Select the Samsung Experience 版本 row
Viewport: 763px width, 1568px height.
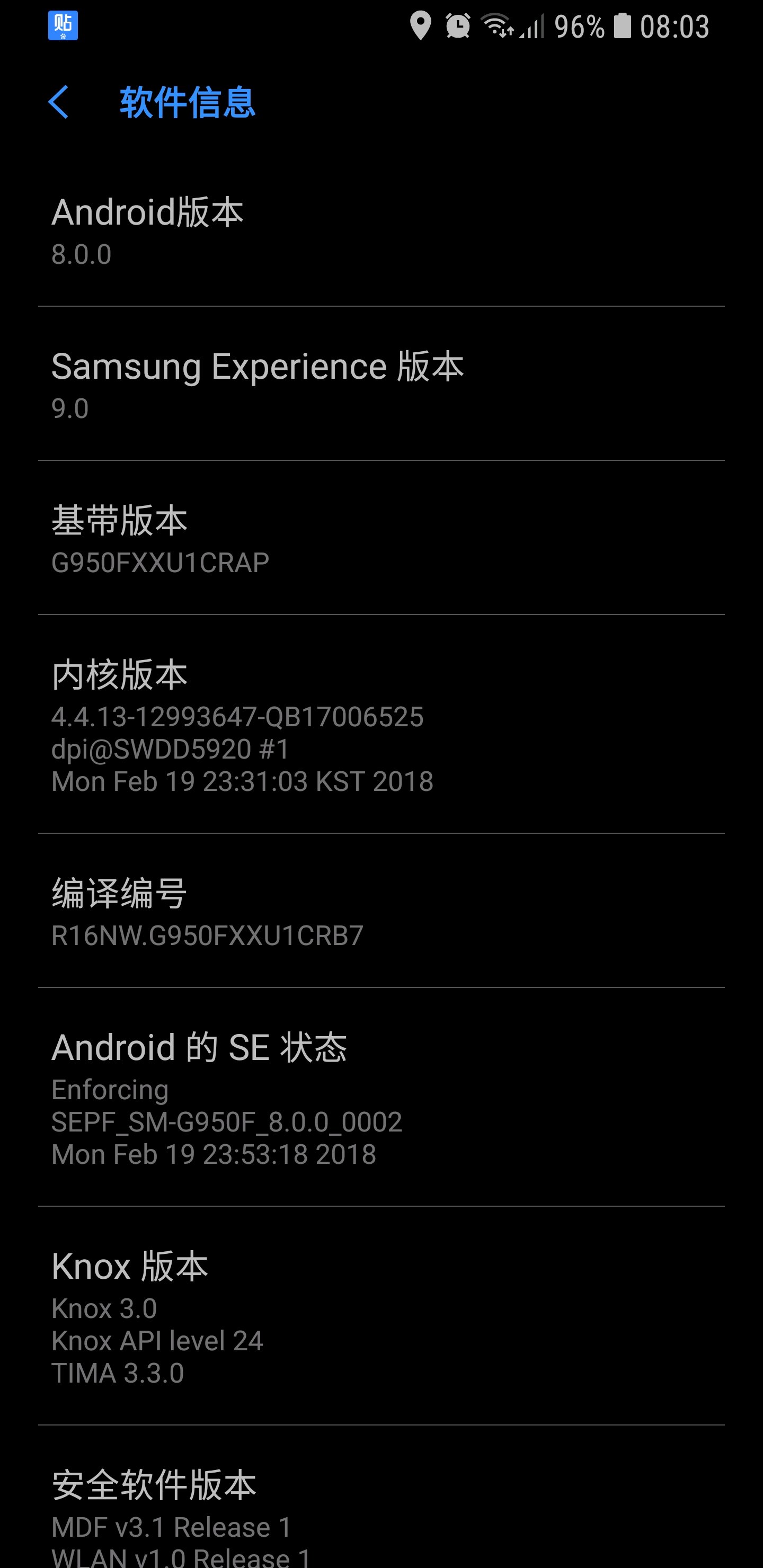381,385
